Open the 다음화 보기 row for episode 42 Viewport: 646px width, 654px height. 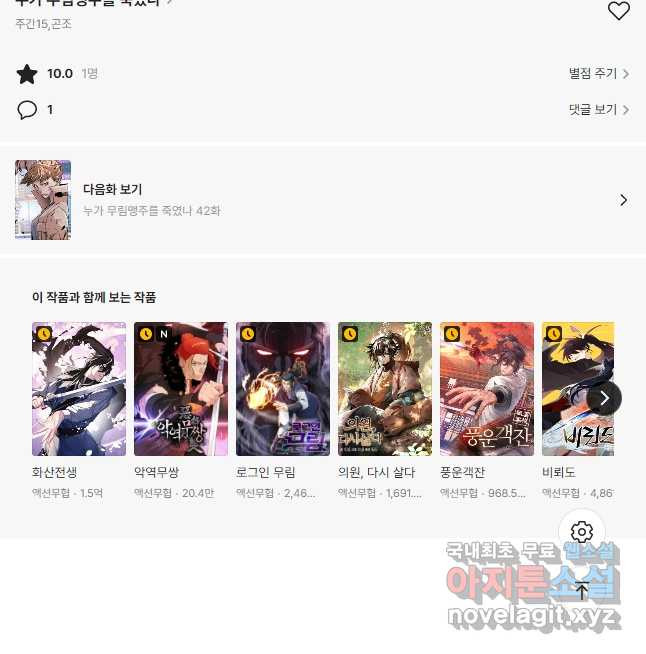322,200
